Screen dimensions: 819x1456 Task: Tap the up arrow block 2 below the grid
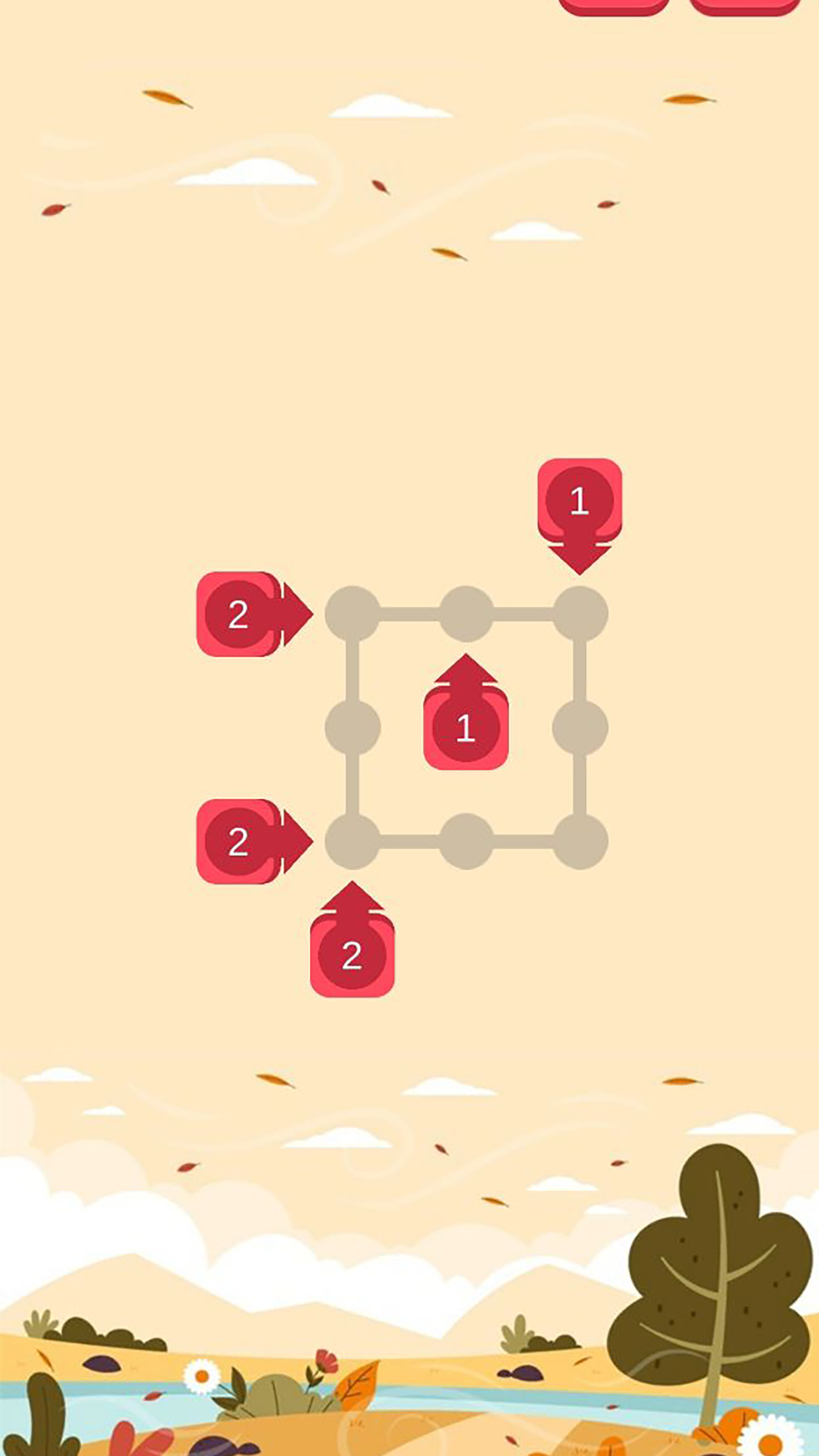click(x=352, y=954)
